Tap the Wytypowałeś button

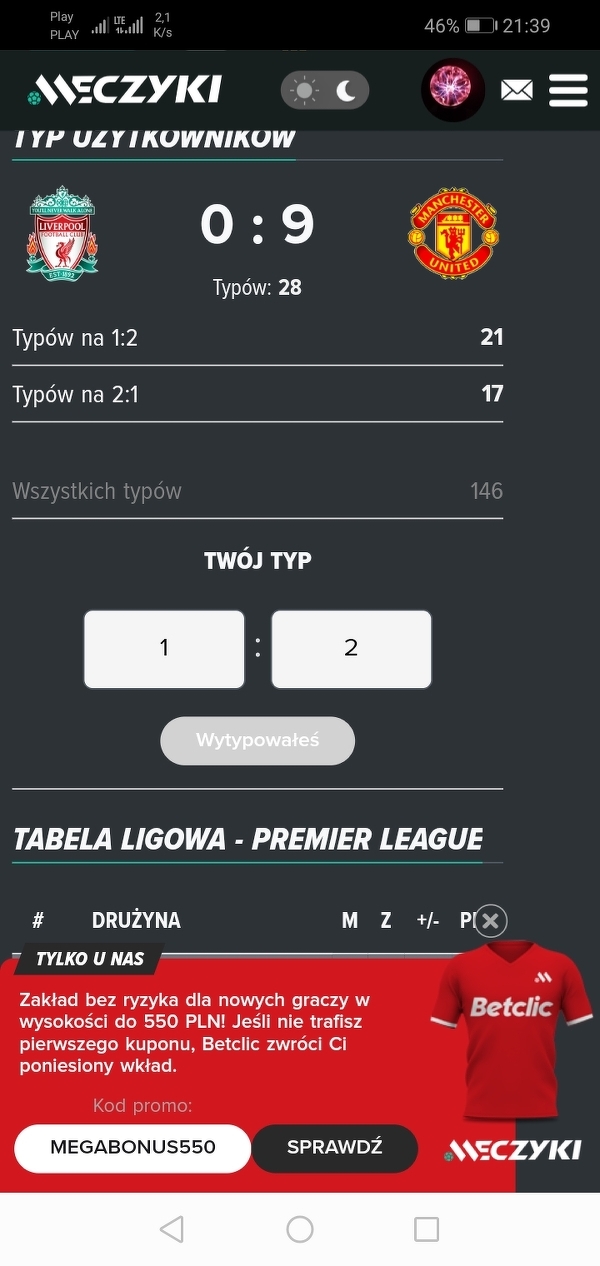(x=257, y=741)
